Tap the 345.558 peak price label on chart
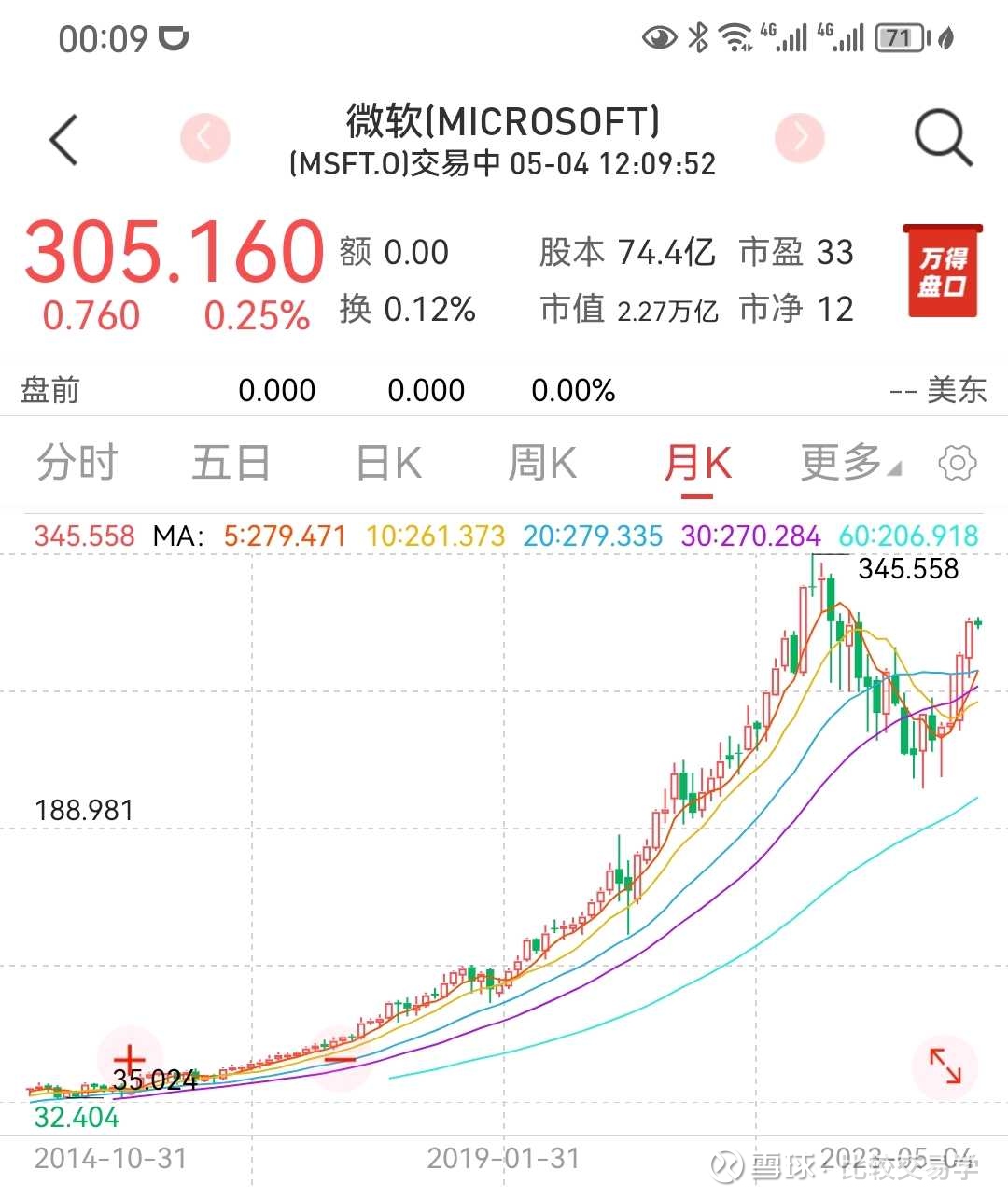 [x=909, y=569]
